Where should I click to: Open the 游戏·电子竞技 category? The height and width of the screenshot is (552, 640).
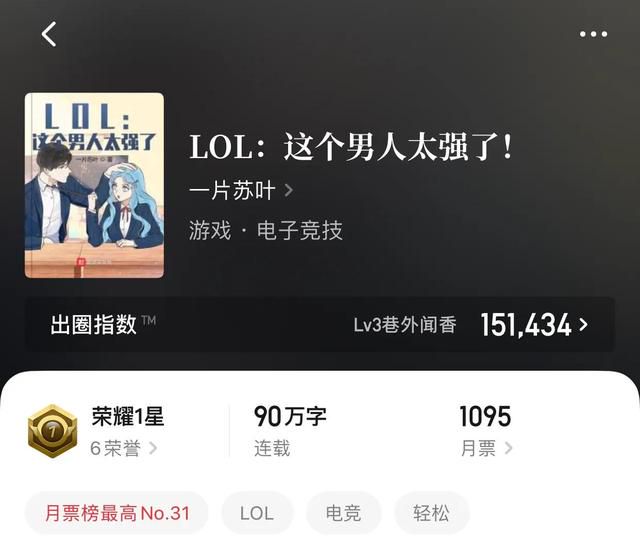pyautogui.click(x=266, y=230)
